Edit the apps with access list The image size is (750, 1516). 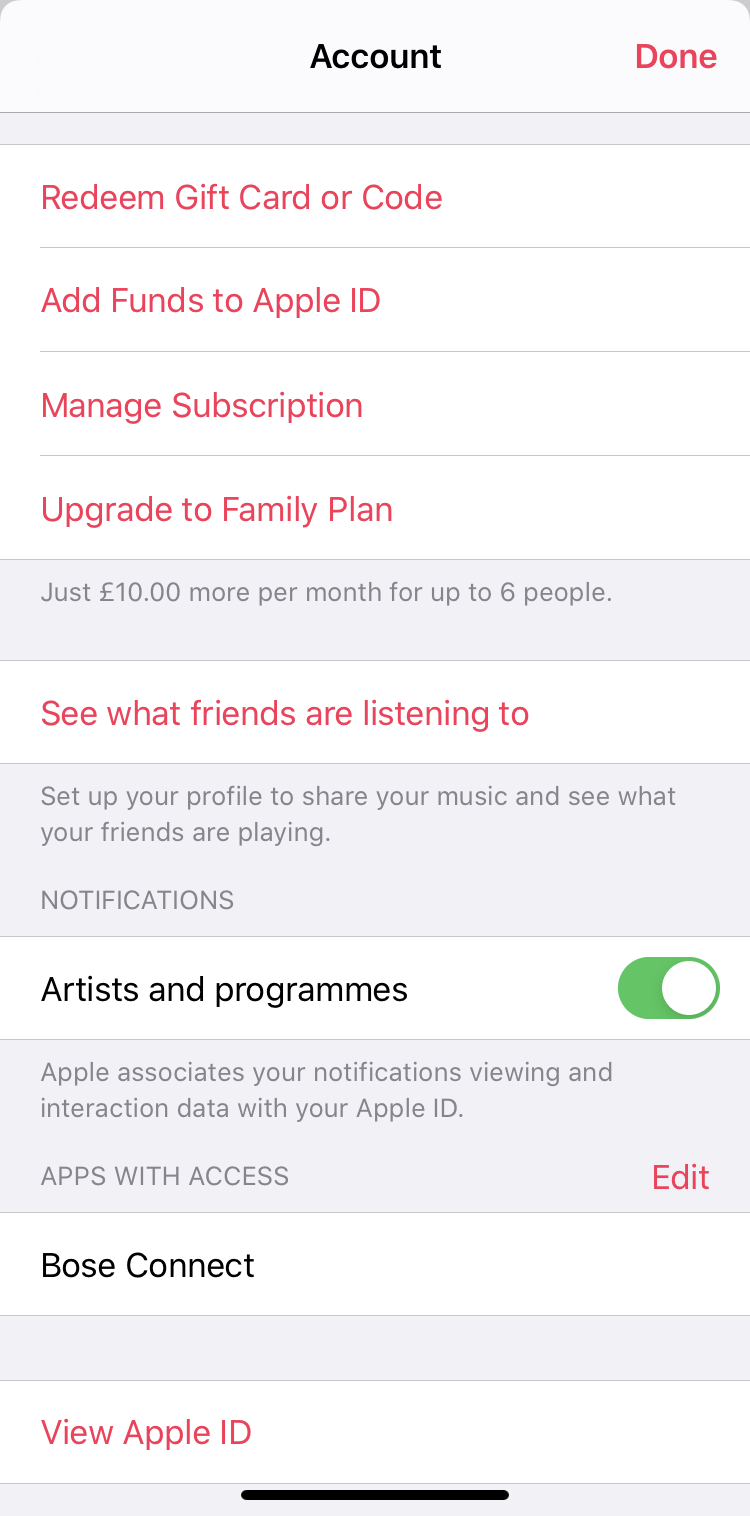680,1177
